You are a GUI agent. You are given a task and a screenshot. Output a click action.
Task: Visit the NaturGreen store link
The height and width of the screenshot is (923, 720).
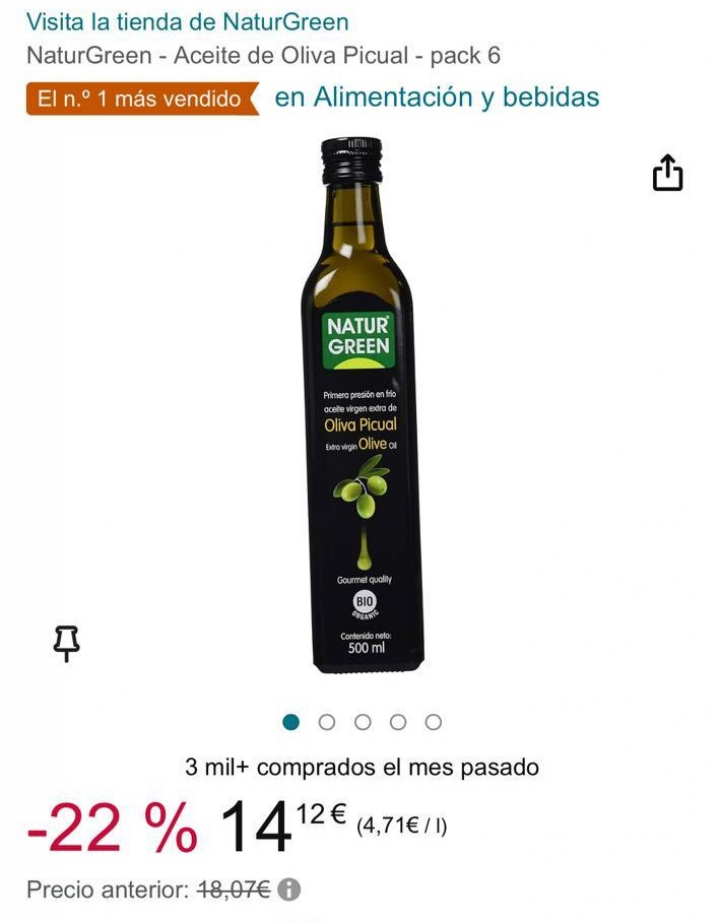[x=187, y=21]
